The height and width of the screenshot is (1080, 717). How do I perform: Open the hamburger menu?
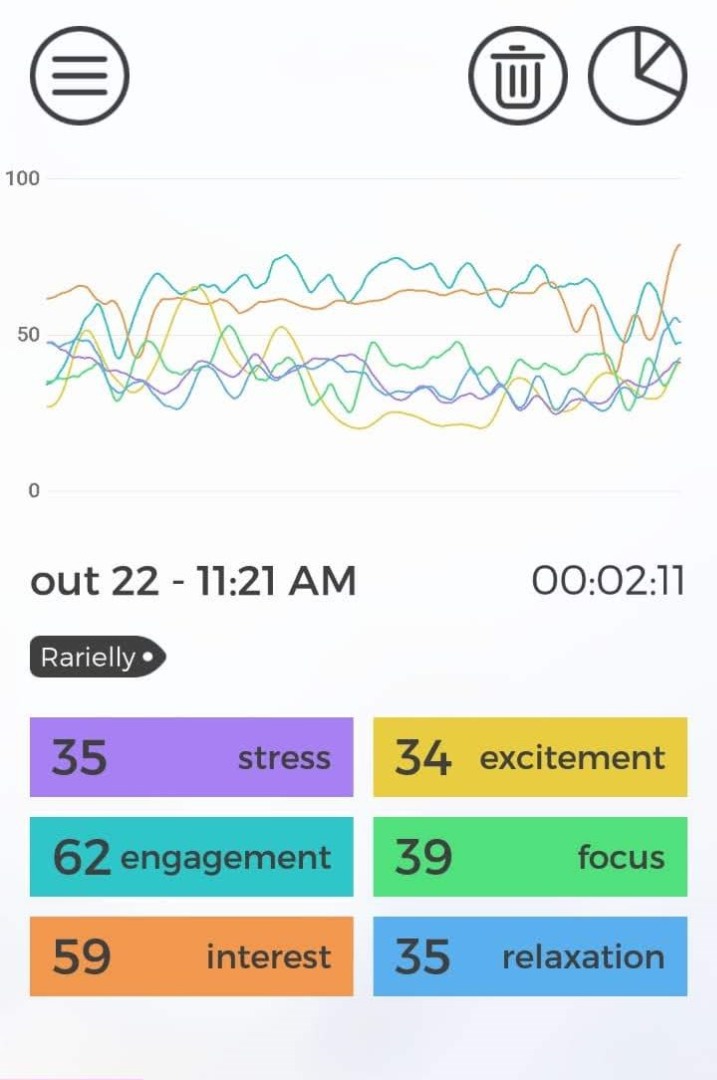point(80,76)
